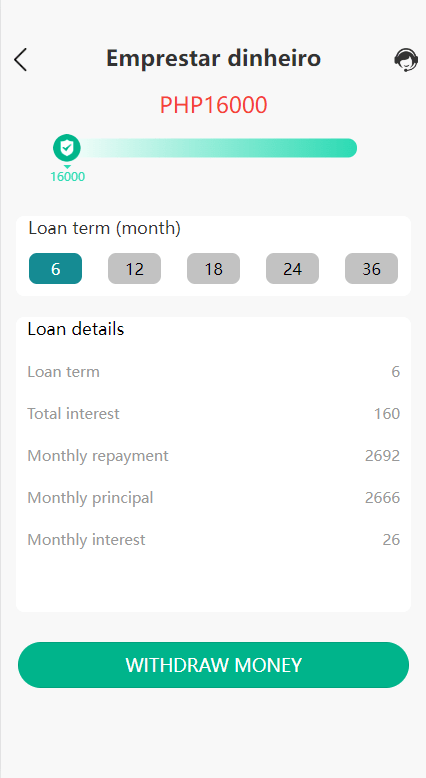Switch loan term to 36 months
This screenshot has width=426, height=778.
point(371,268)
